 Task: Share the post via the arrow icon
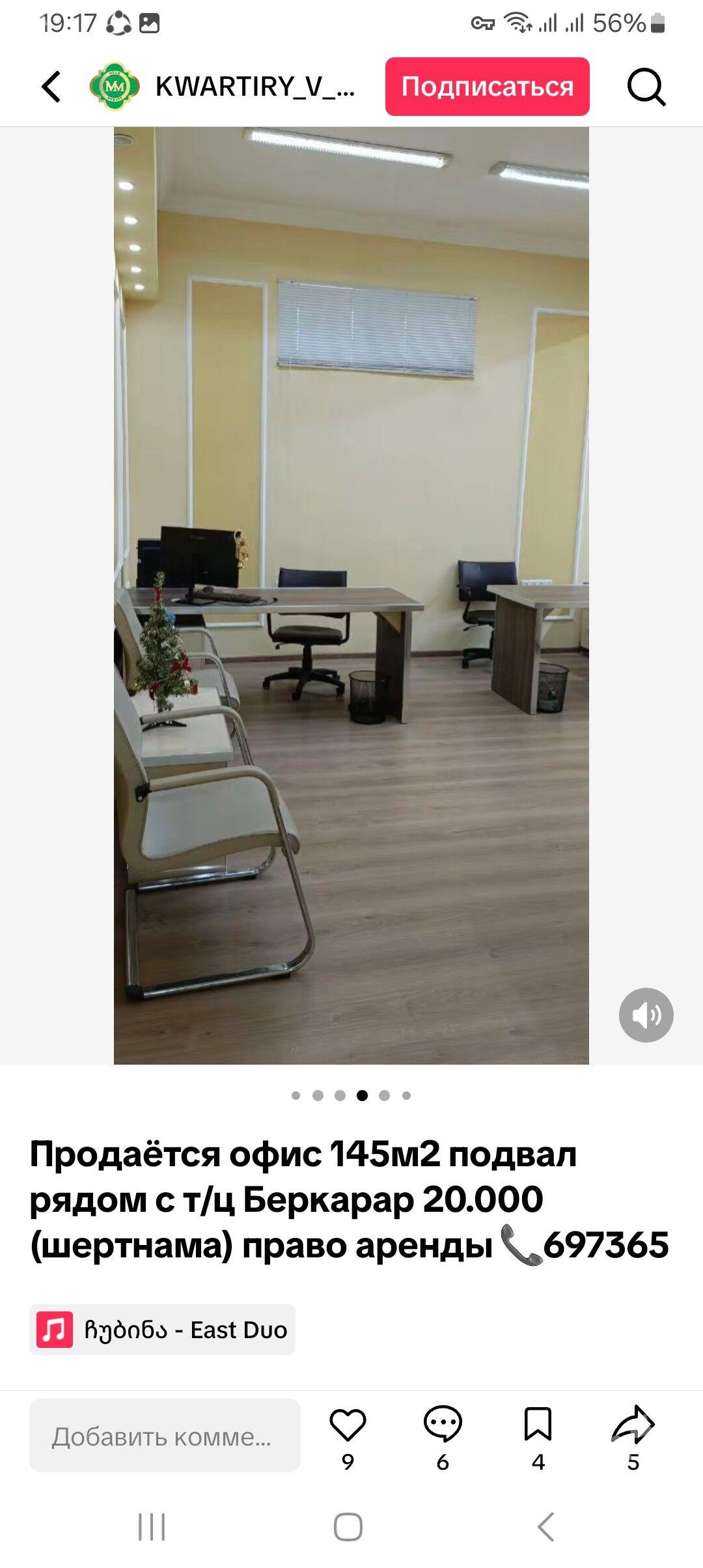click(x=633, y=1423)
